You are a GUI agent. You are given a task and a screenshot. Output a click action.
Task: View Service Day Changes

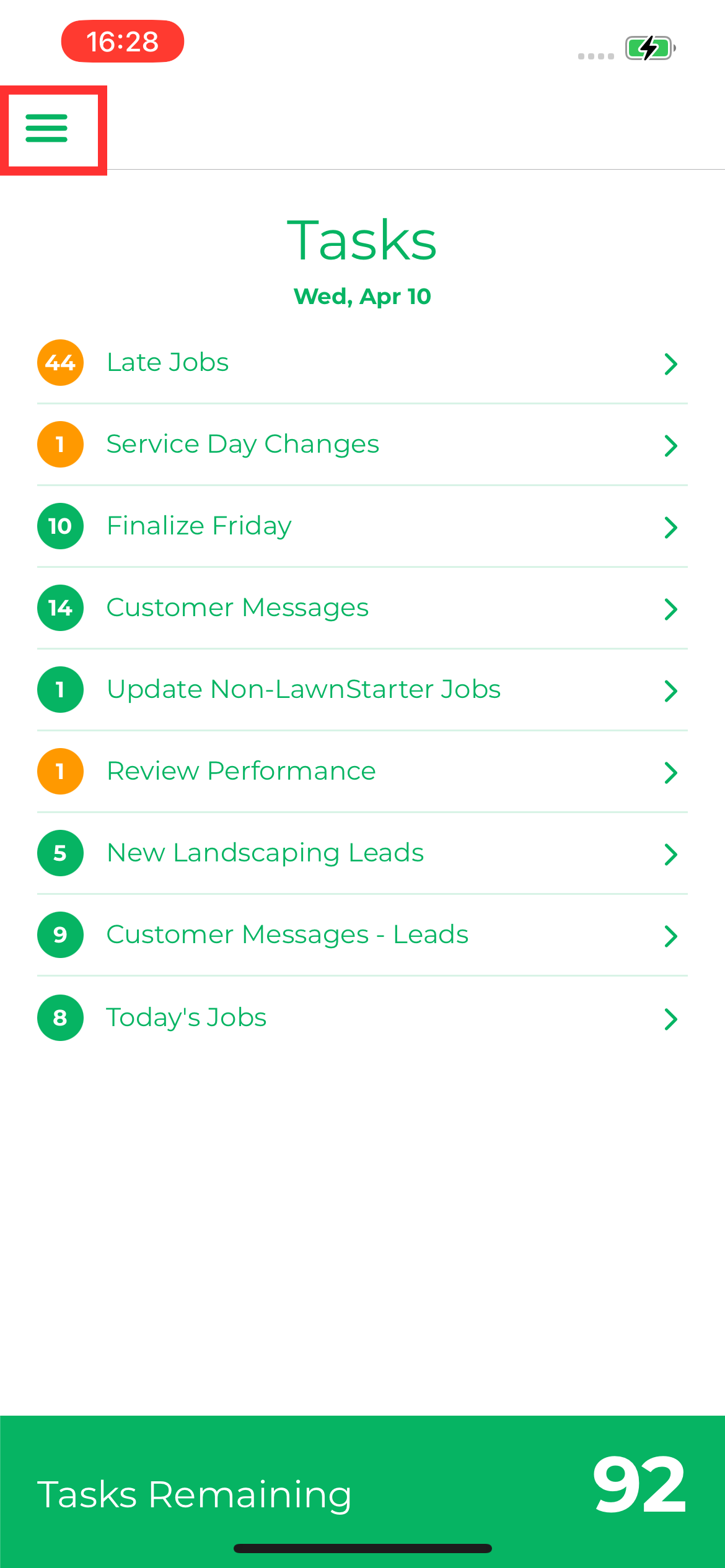[x=362, y=445]
